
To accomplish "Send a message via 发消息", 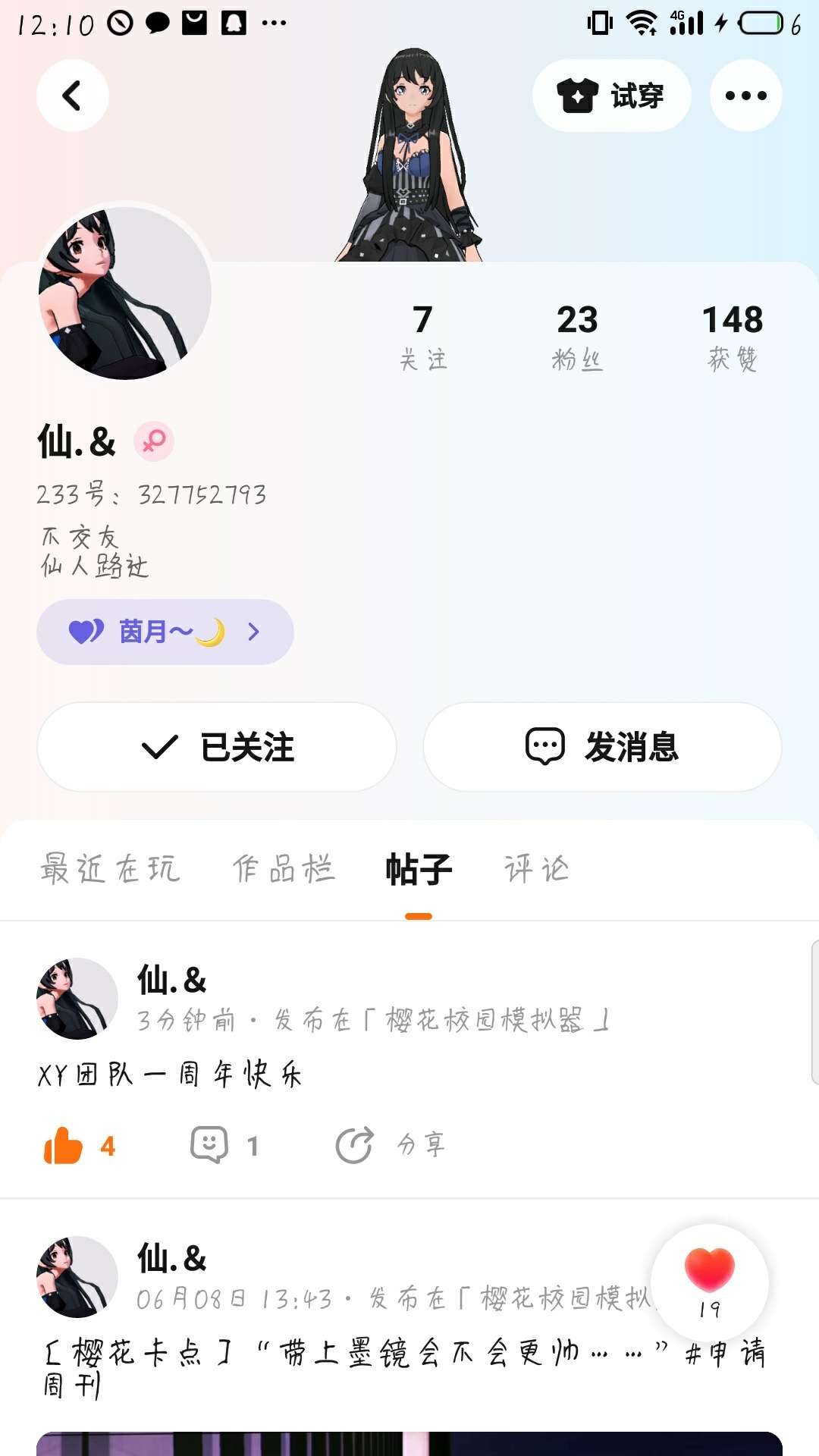I will (x=602, y=747).
